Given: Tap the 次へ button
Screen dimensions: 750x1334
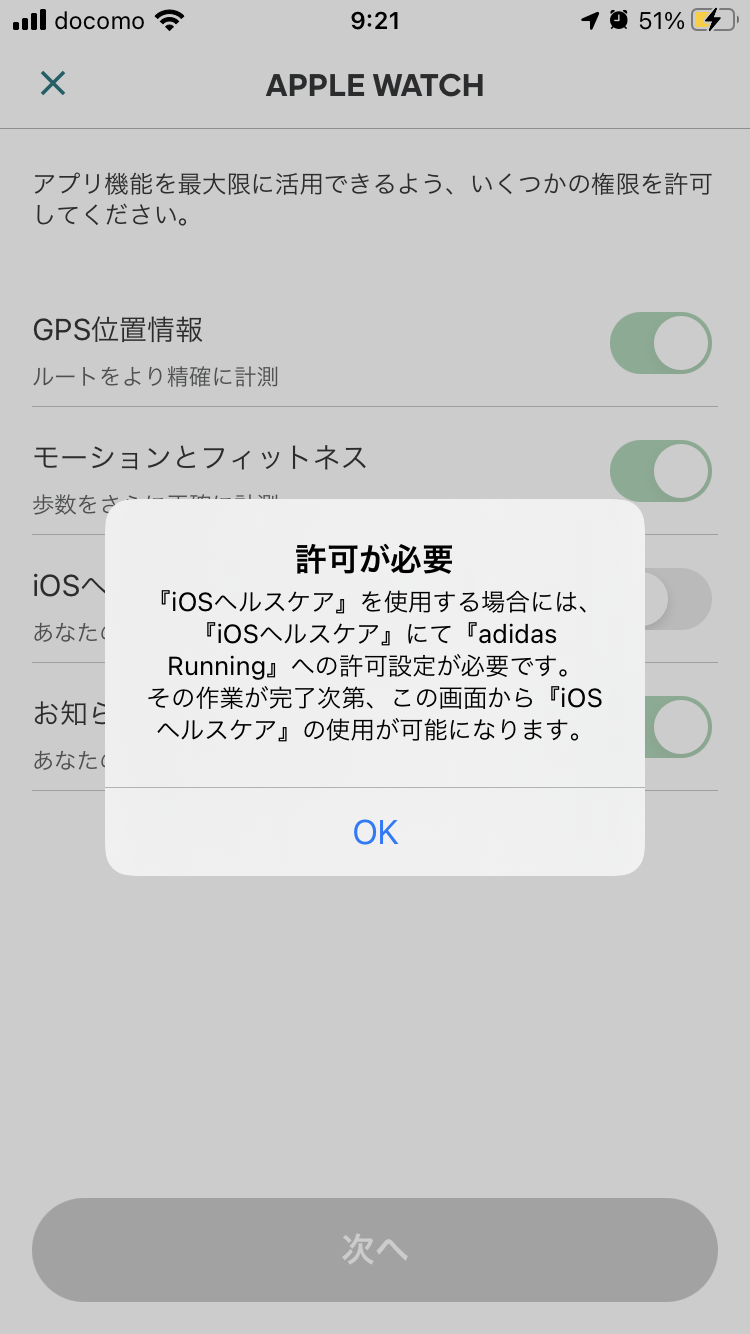Looking at the screenshot, I should pyautogui.click(x=375, y=1249).
